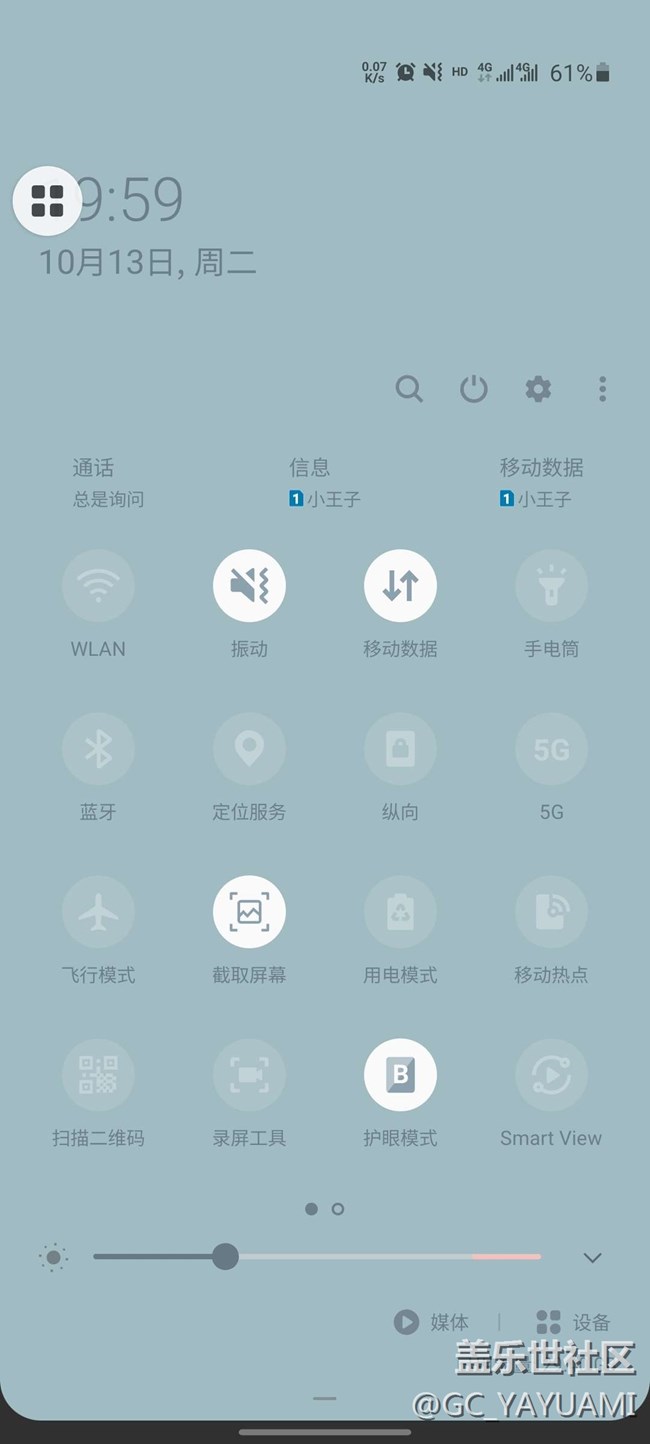Enable 定位服务 location
The height and width of the screenshot is (1444, 650).
tap(249, 748)
